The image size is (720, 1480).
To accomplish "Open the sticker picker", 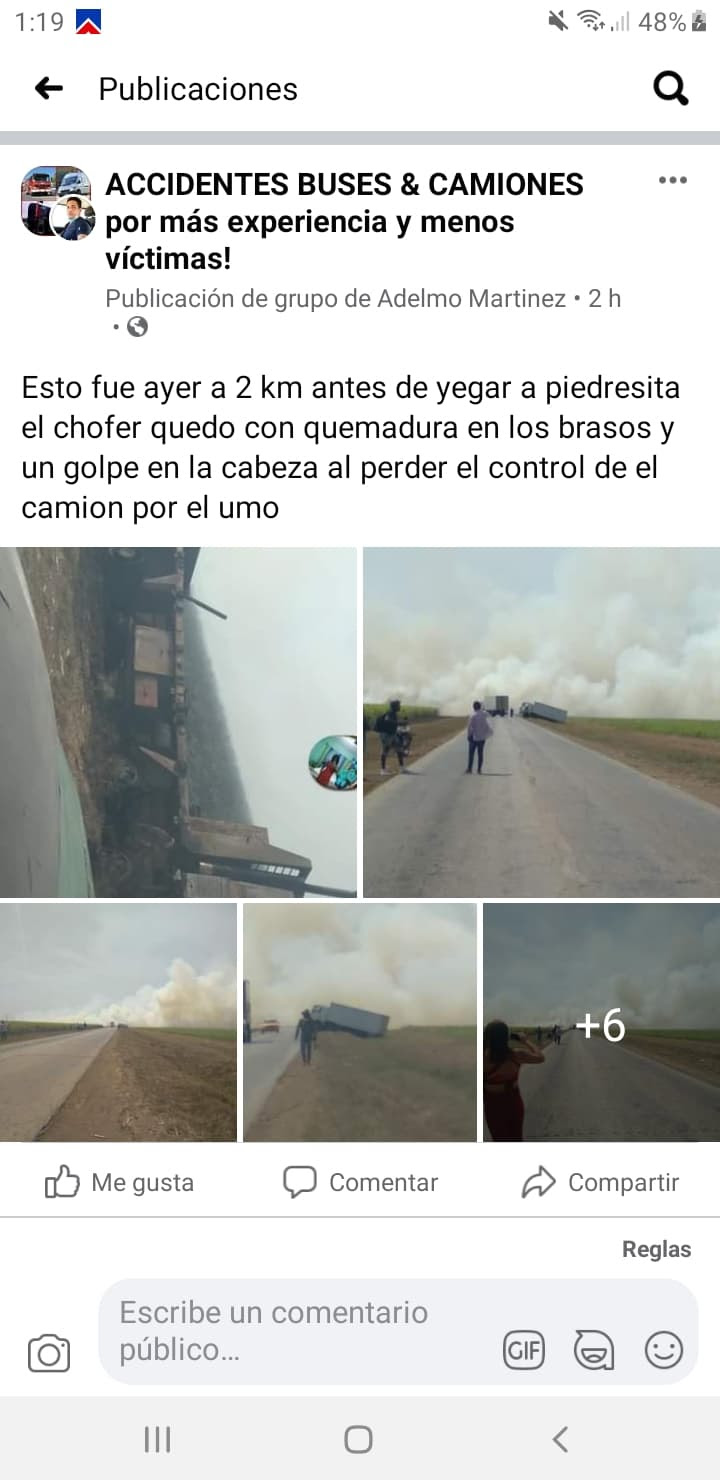I will (594, 1351).
